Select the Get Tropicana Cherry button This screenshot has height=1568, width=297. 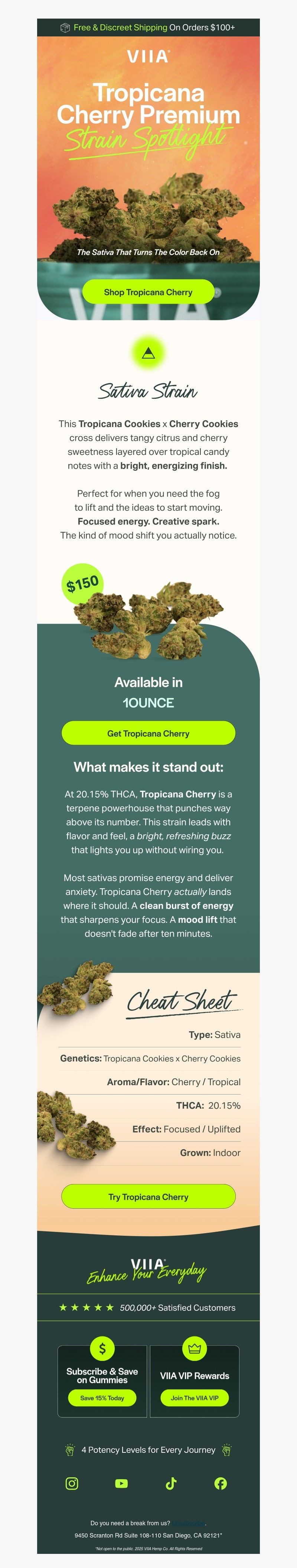[x=148, y=734]
